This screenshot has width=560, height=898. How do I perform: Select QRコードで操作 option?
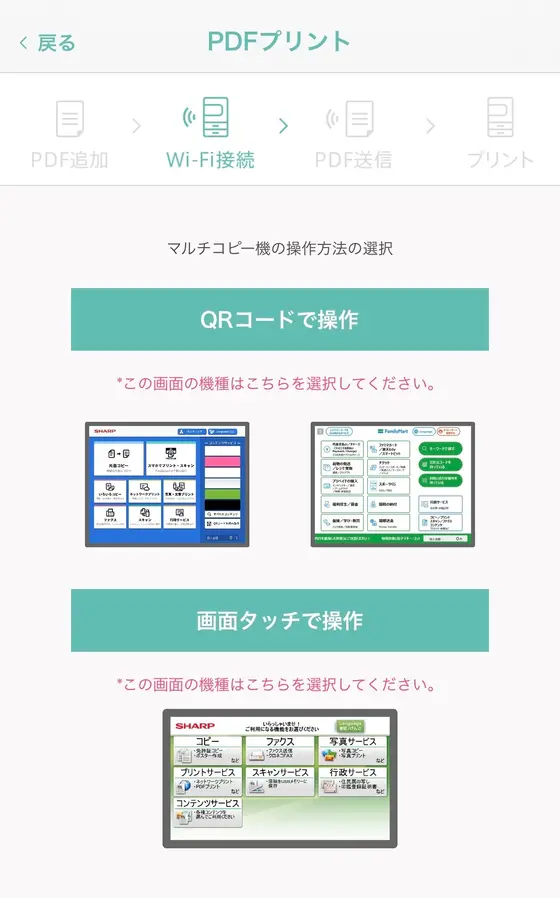tap(279, 319)
